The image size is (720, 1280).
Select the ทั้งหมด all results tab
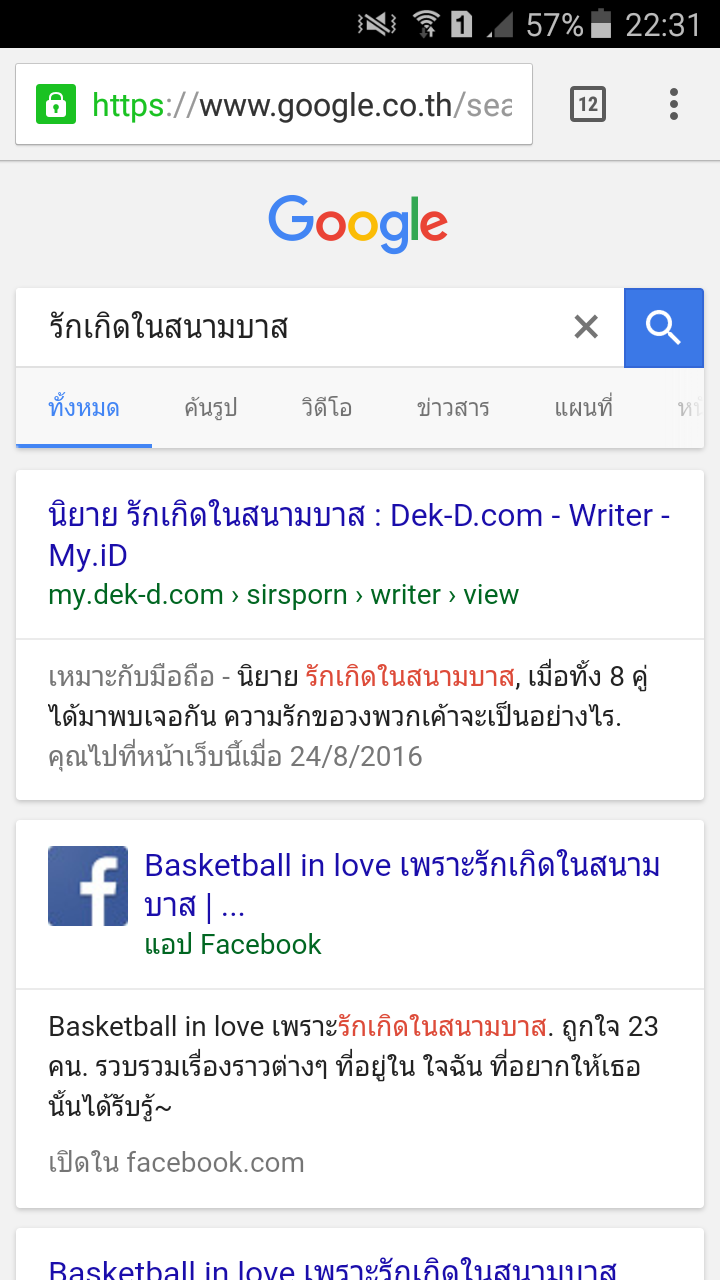[x=84, y=408]
